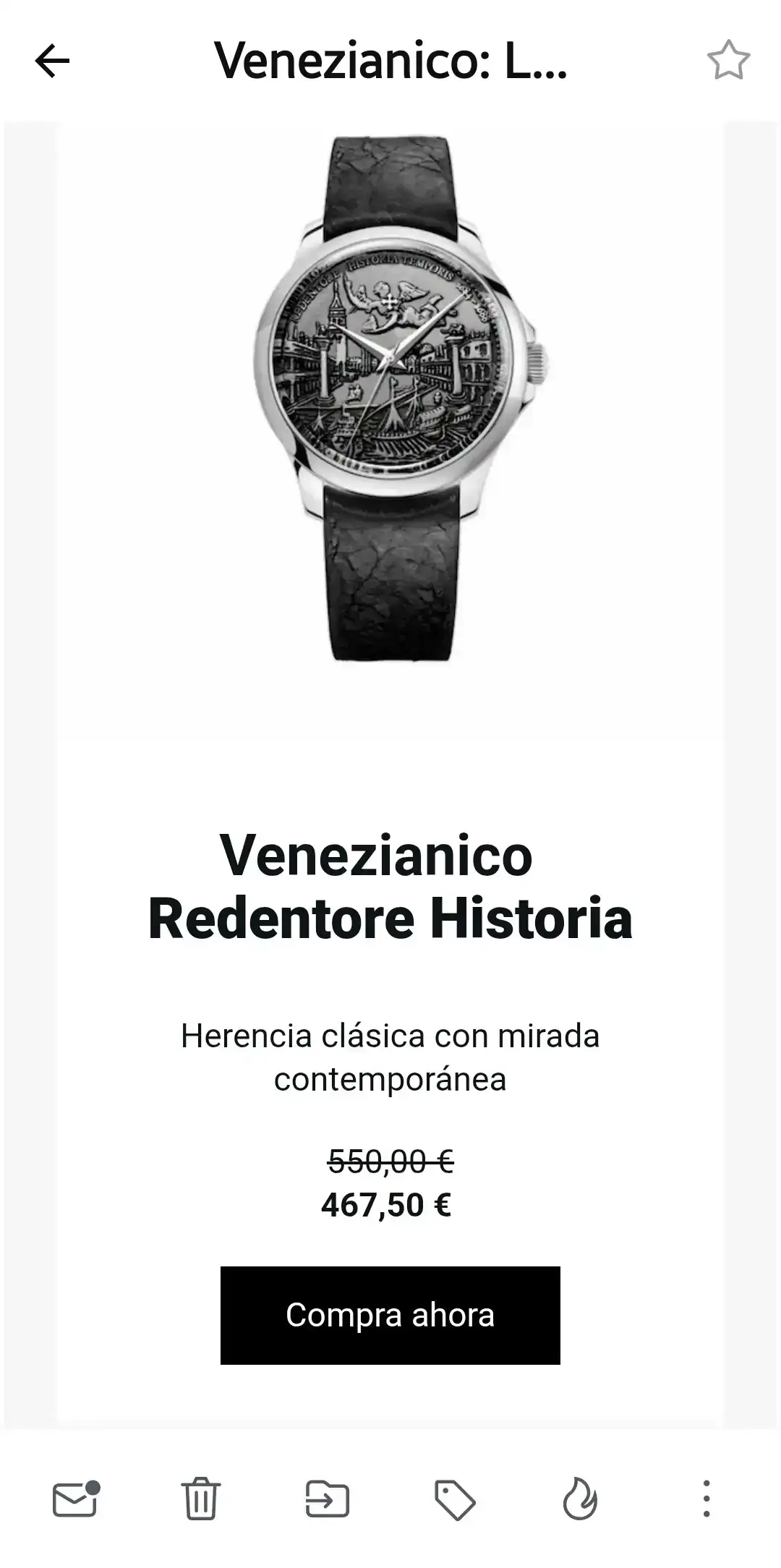781x1568 pixels.
Task: Move the email to a folder
Action: click(327, 1499)
